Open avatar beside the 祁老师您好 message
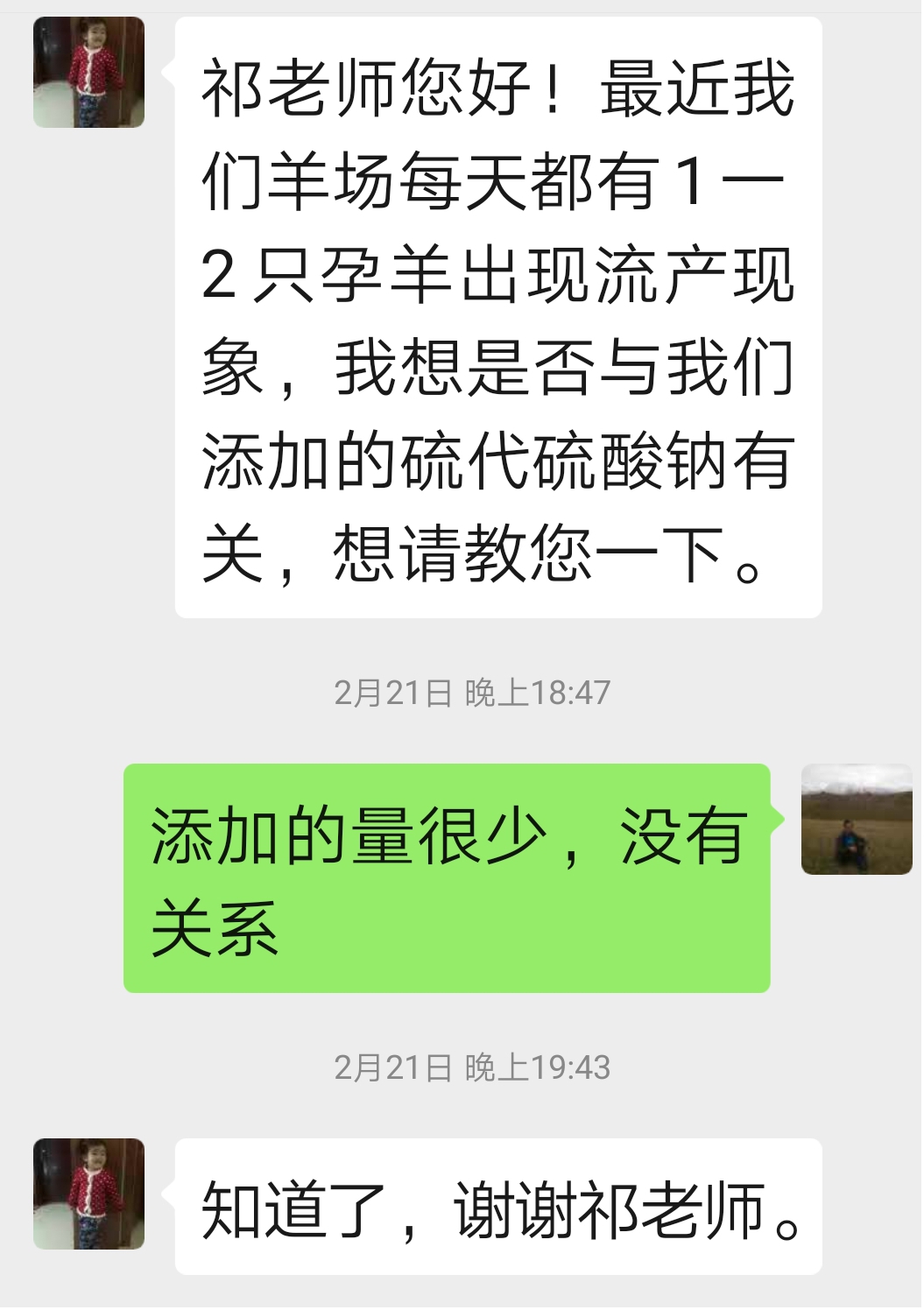Screen dimensions: 924x1310 (88, 73)
